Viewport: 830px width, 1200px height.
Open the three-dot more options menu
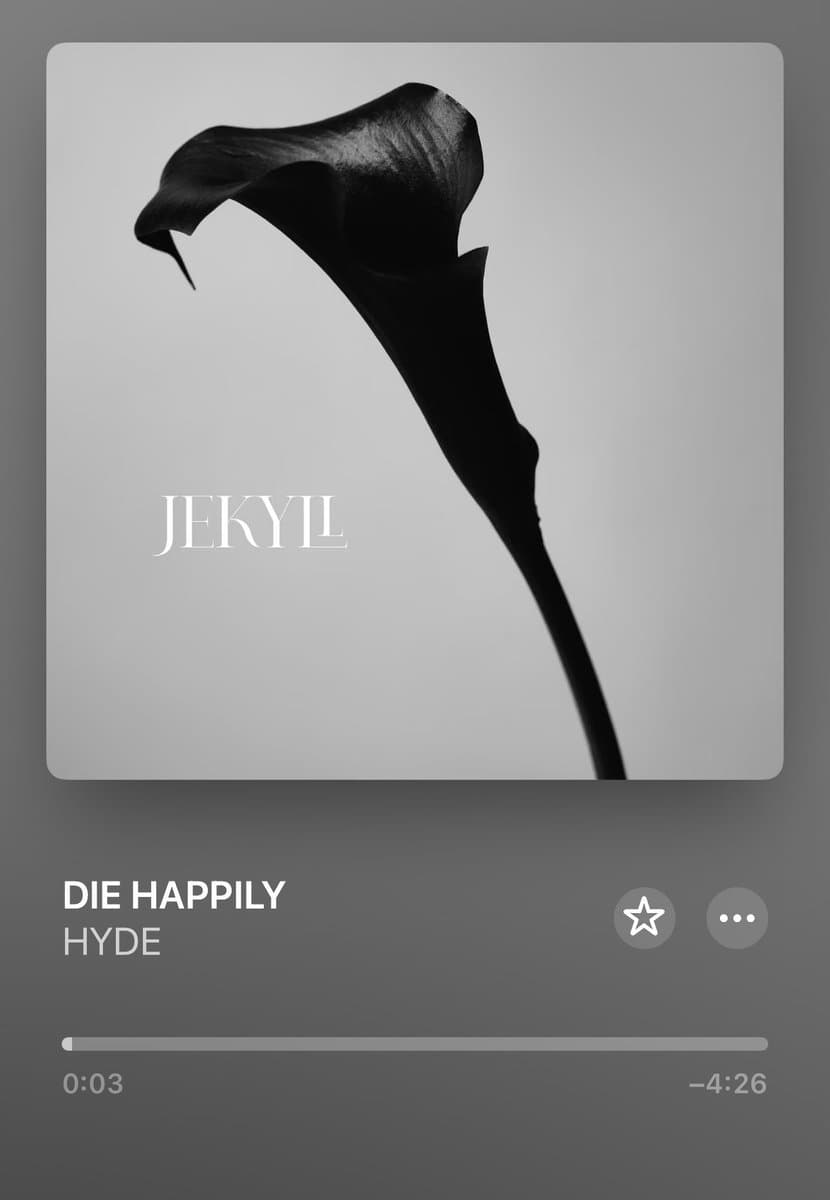click(x=737, y=917)
